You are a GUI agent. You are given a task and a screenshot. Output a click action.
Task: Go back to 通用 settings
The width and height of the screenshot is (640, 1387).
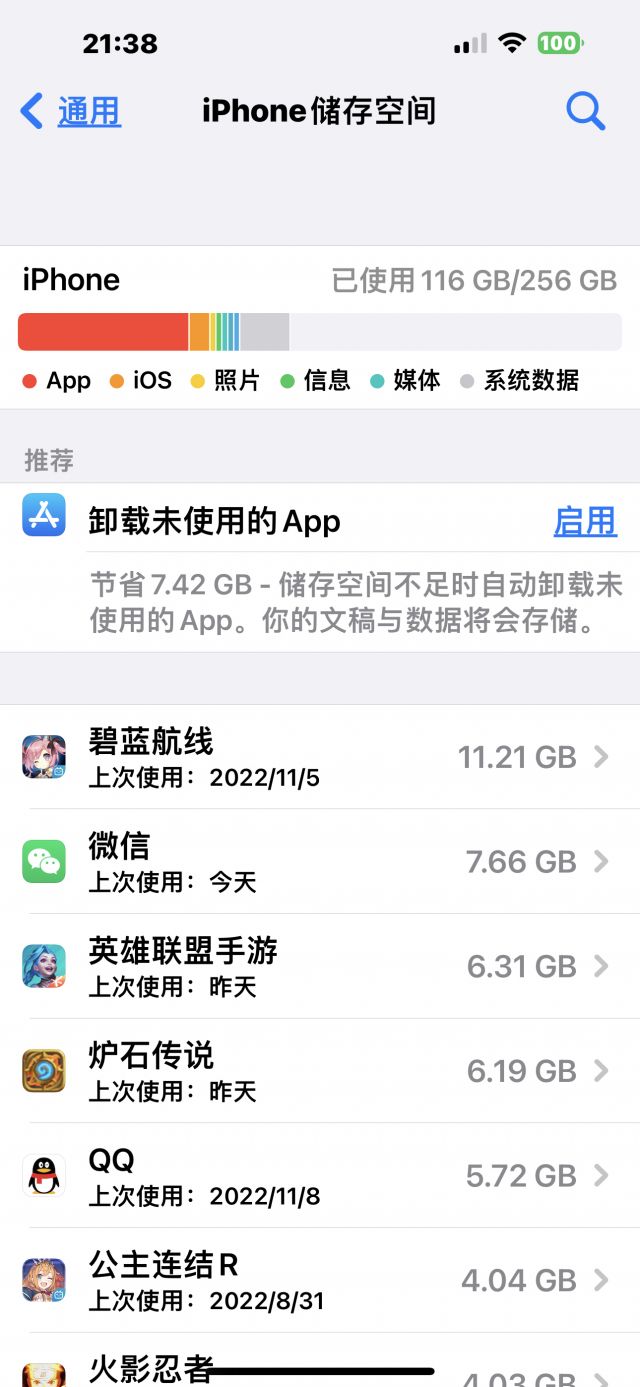pos(71,111)
